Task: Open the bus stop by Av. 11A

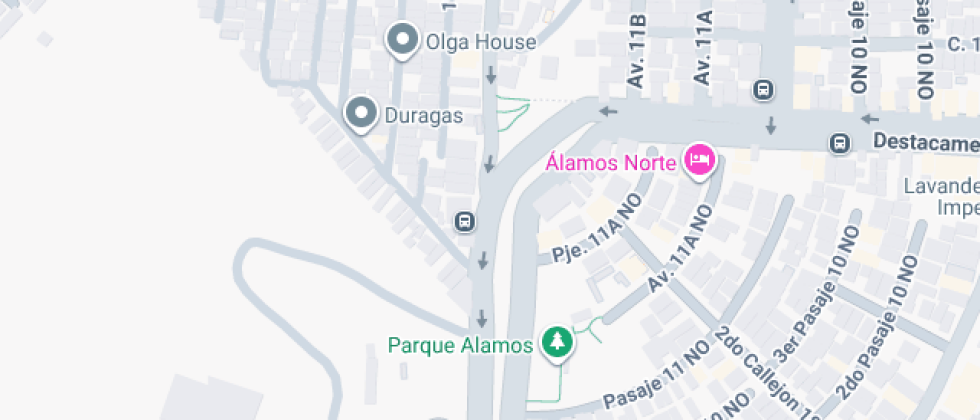Action: [764, 90]
